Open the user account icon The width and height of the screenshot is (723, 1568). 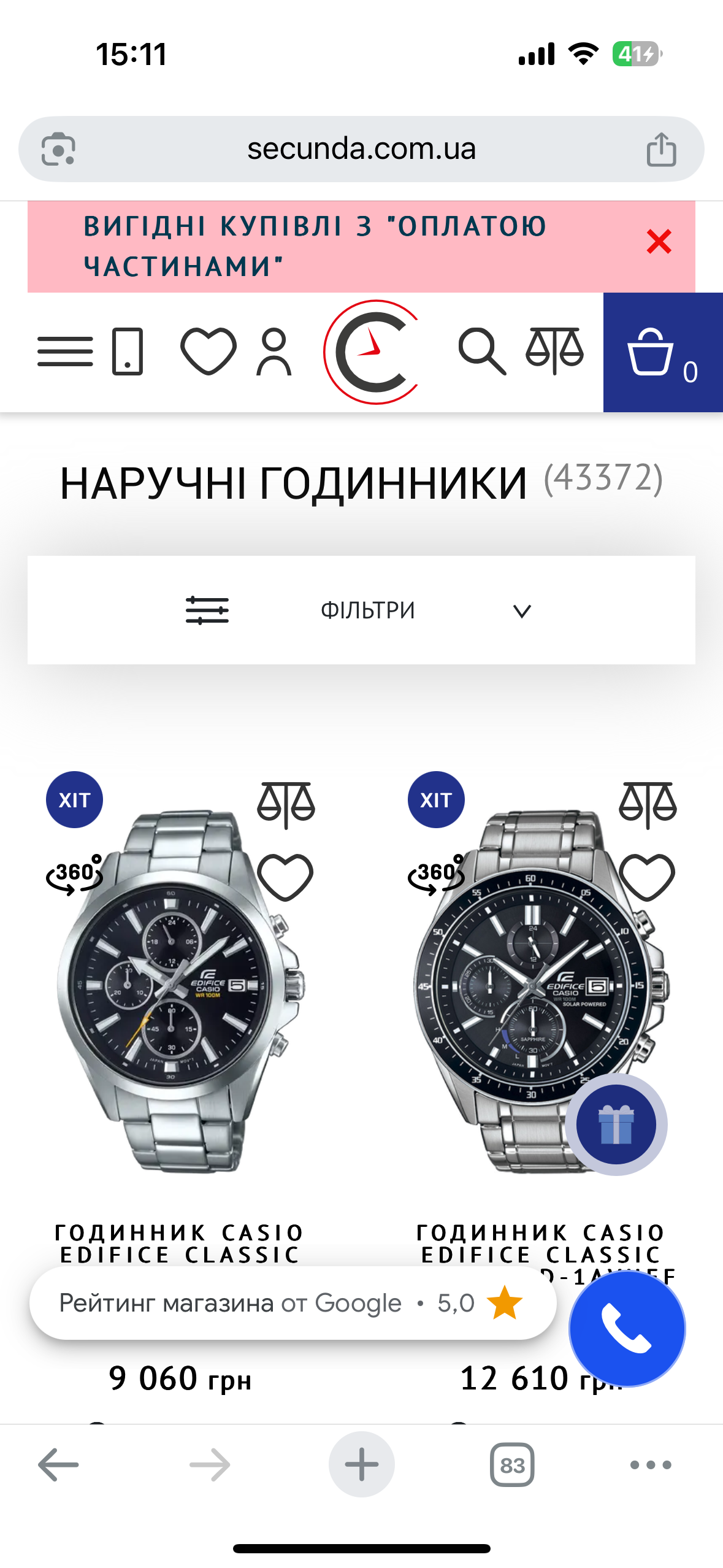coord(274,352)
